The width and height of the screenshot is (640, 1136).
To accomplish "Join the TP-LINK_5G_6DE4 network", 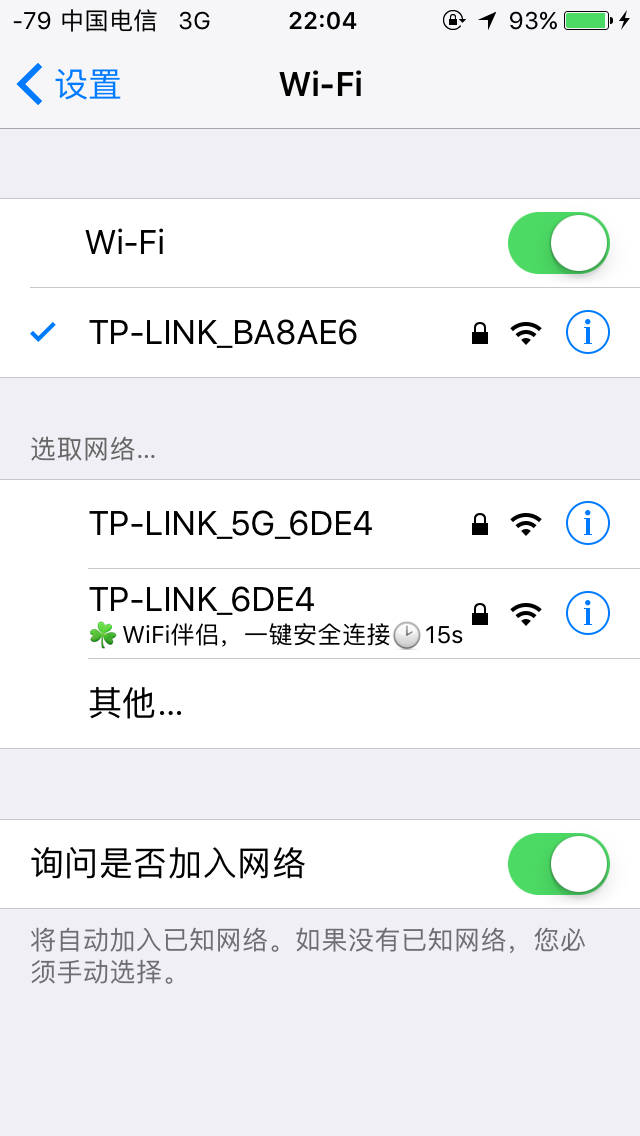I will tap(230, 523).
